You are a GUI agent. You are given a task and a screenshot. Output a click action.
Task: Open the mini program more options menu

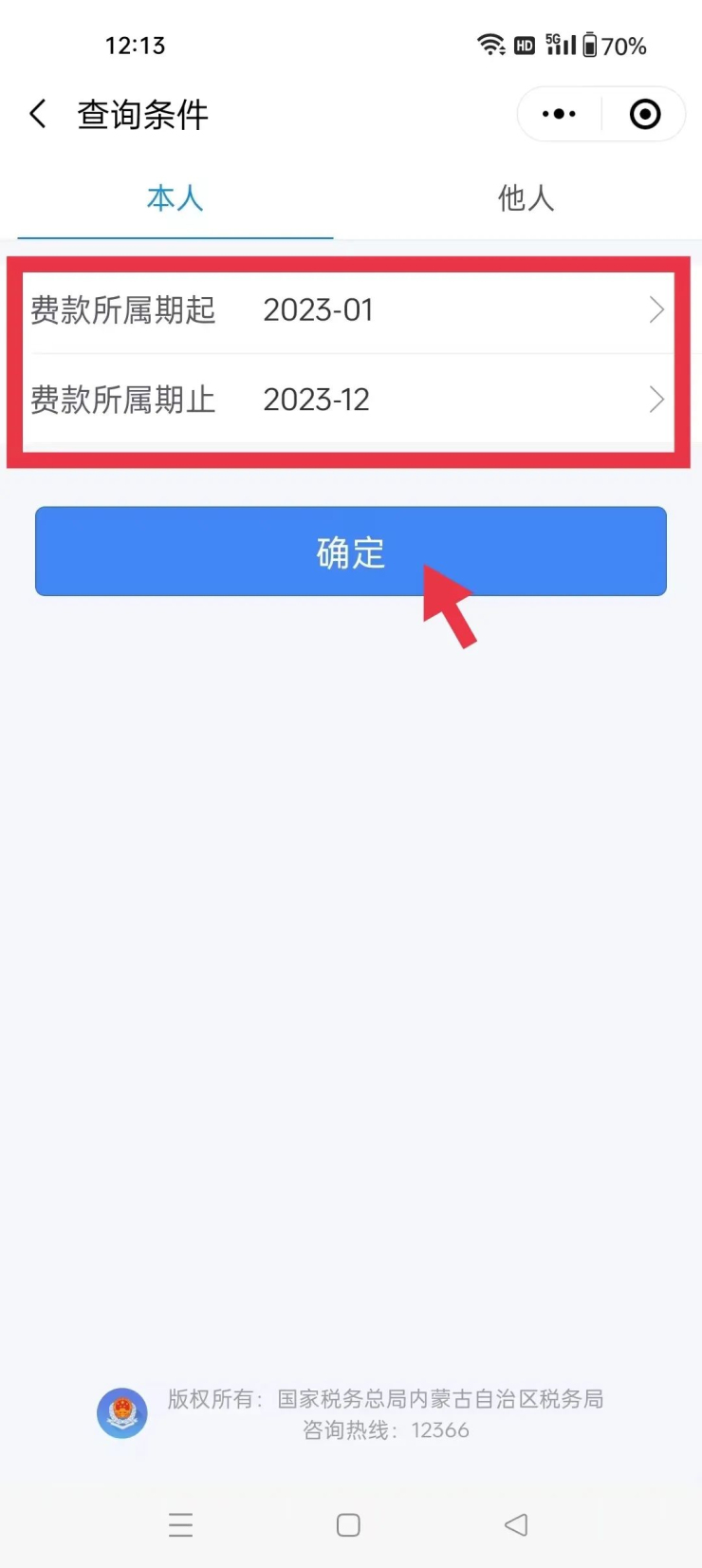tap(559, 115)
